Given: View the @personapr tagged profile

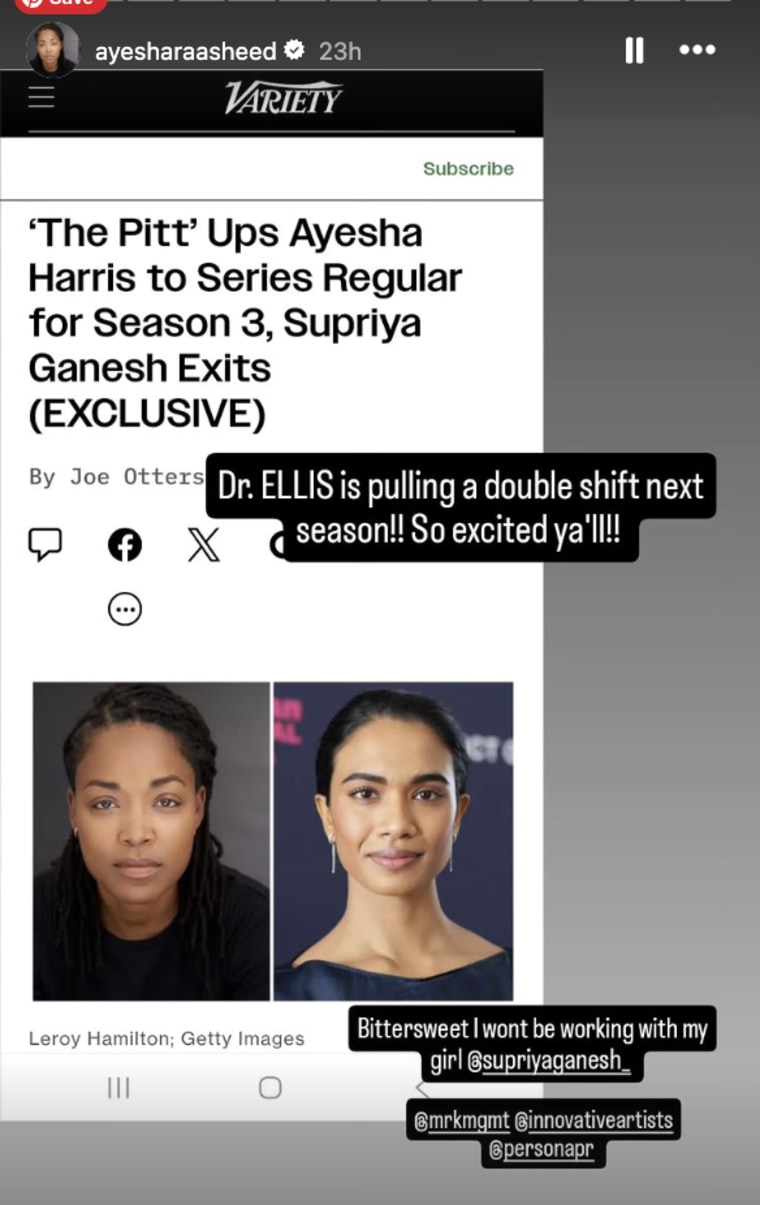Looking at the screenshot, I should click(x=541, y=1151).
